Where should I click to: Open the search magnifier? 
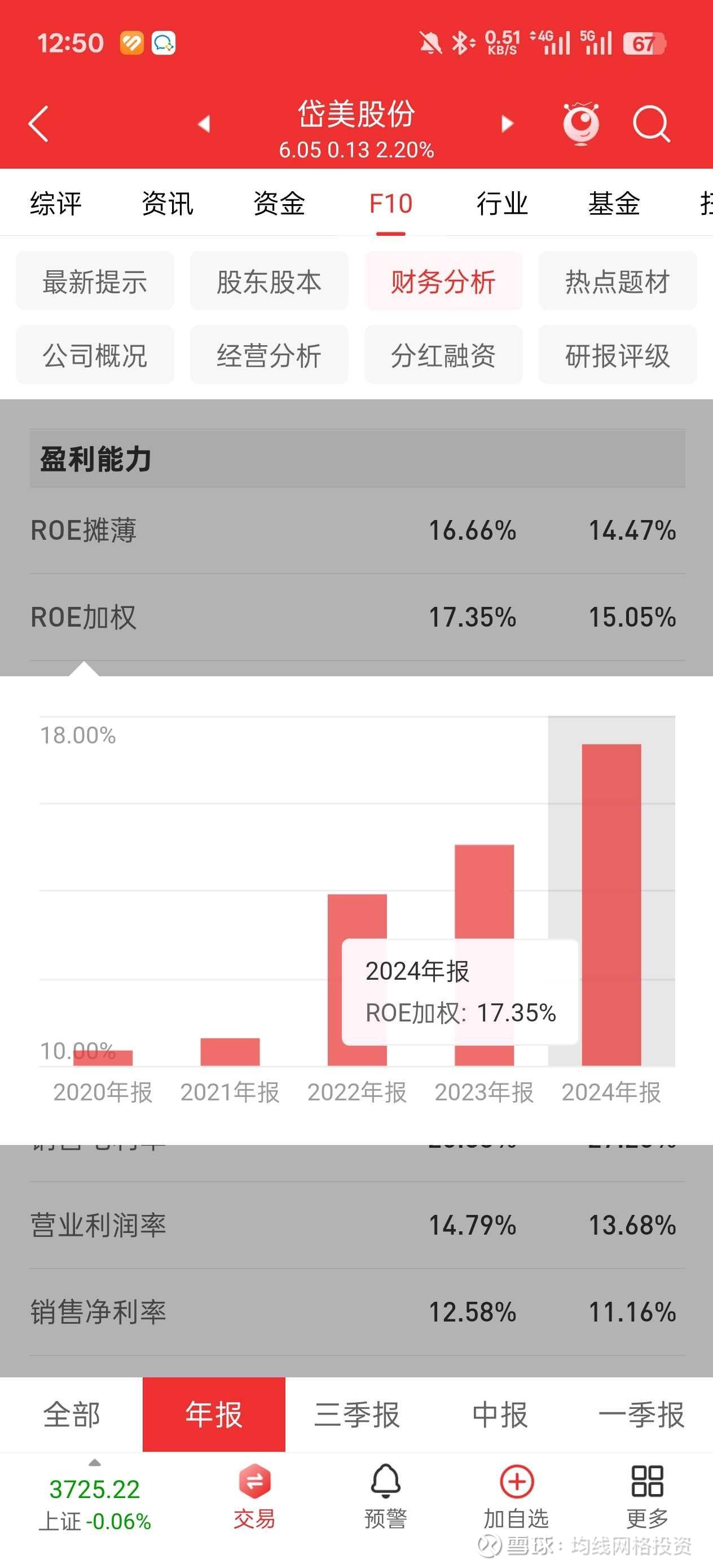(x=651, y=124)
